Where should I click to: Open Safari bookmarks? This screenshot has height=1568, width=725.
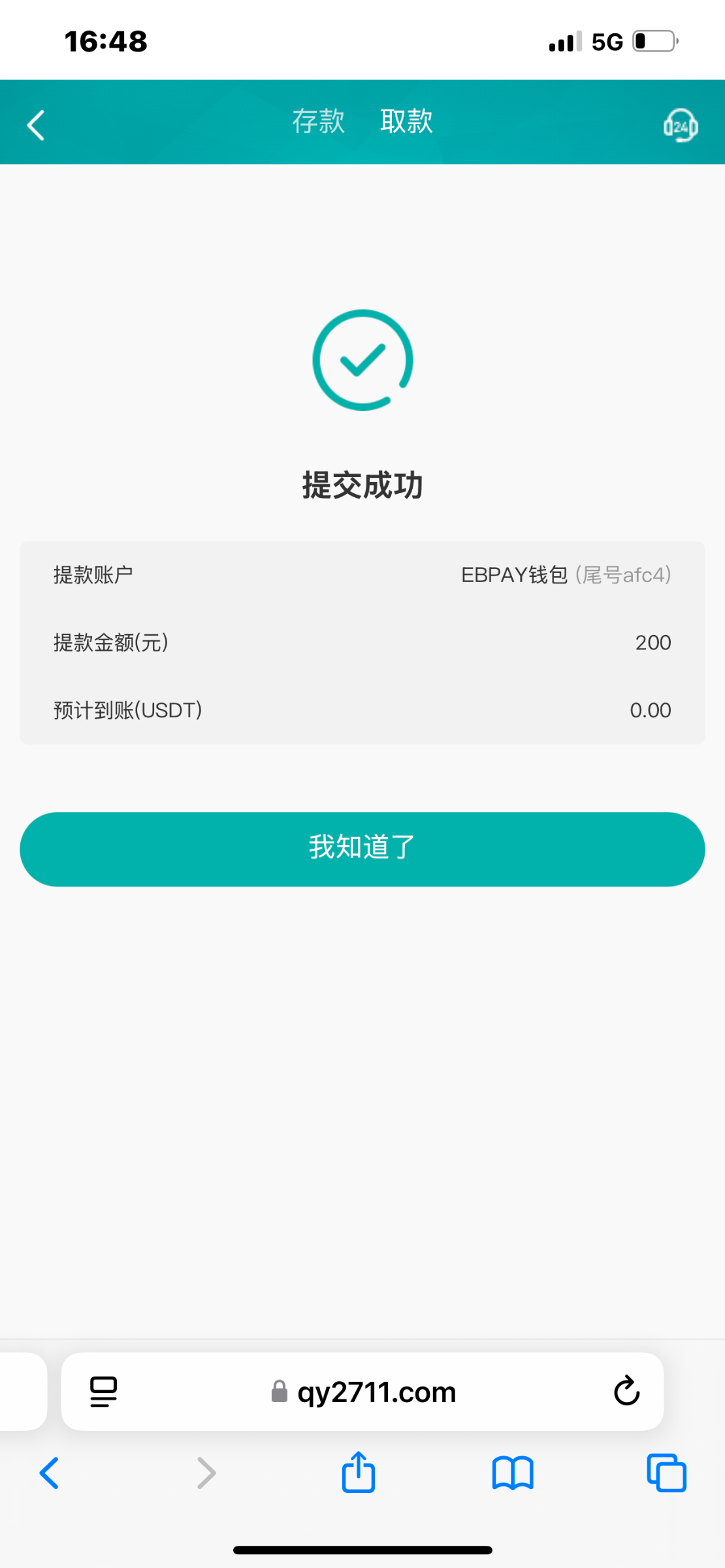[x=513, y=1473]
